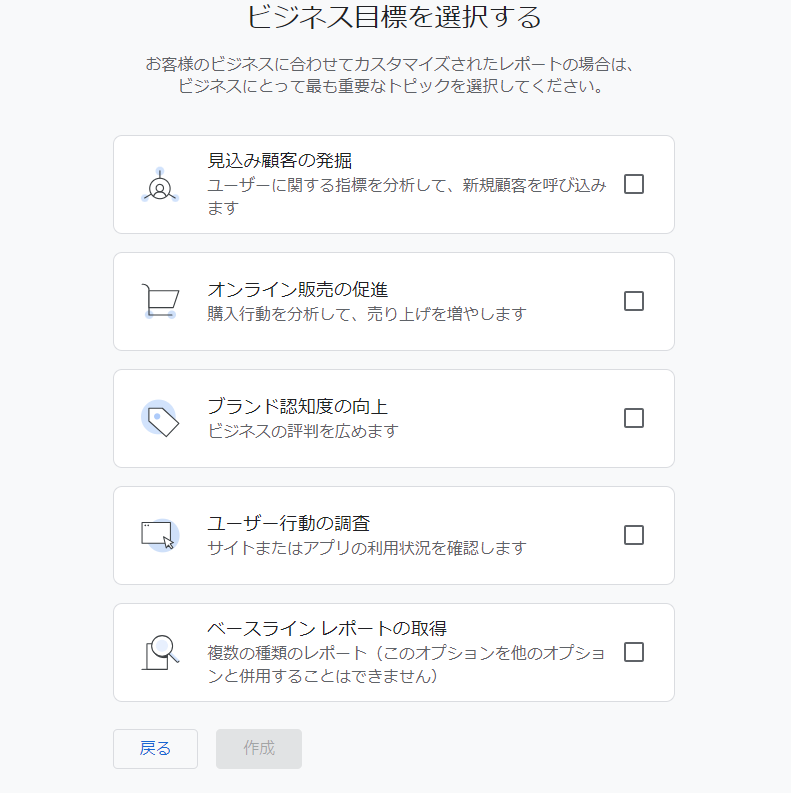The height and width of the screenshot is (793, 791).
Task: Check the 見込み顧客の発掘 checkbox
Action: [633, 184]
